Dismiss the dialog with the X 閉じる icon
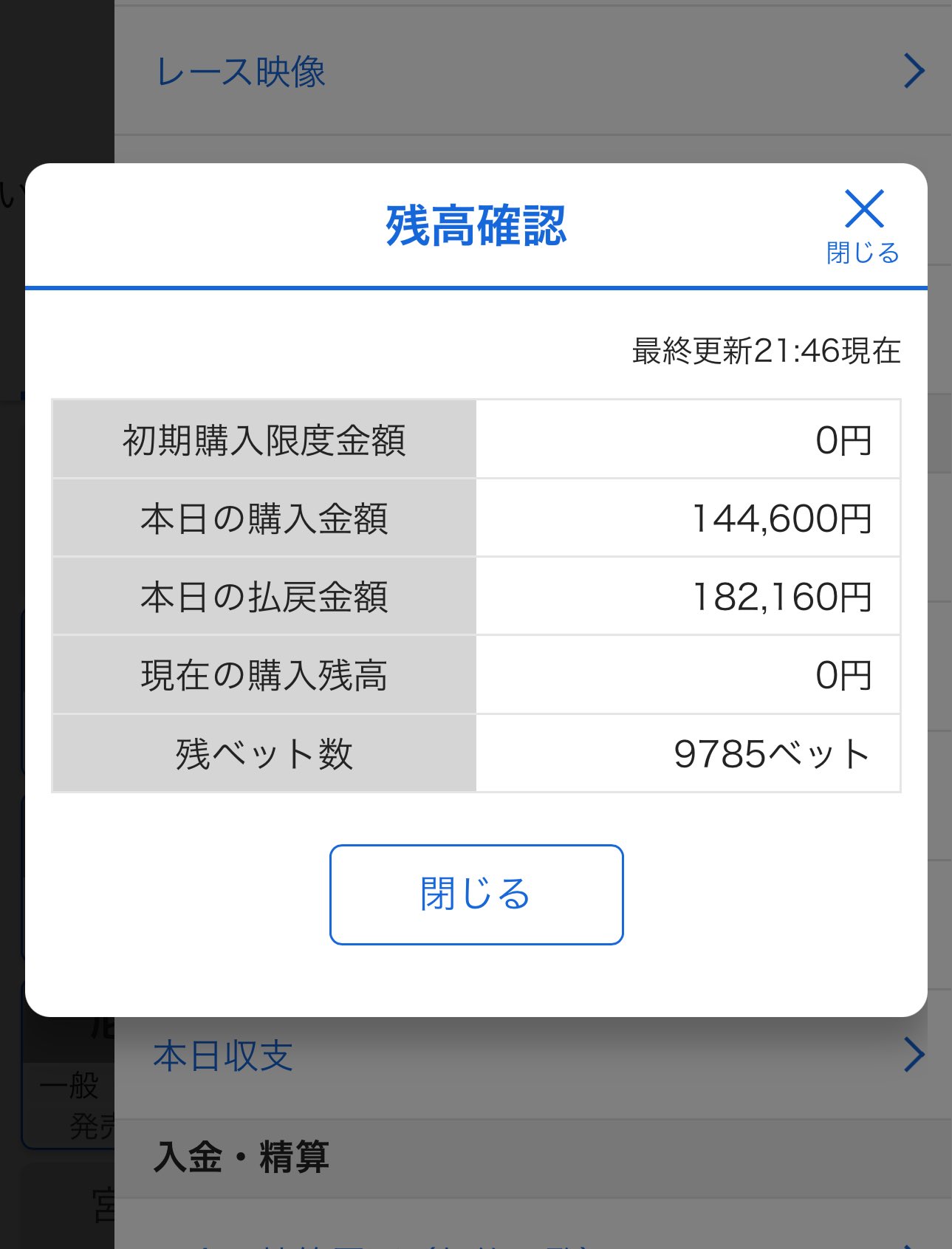 pos(863,225)
